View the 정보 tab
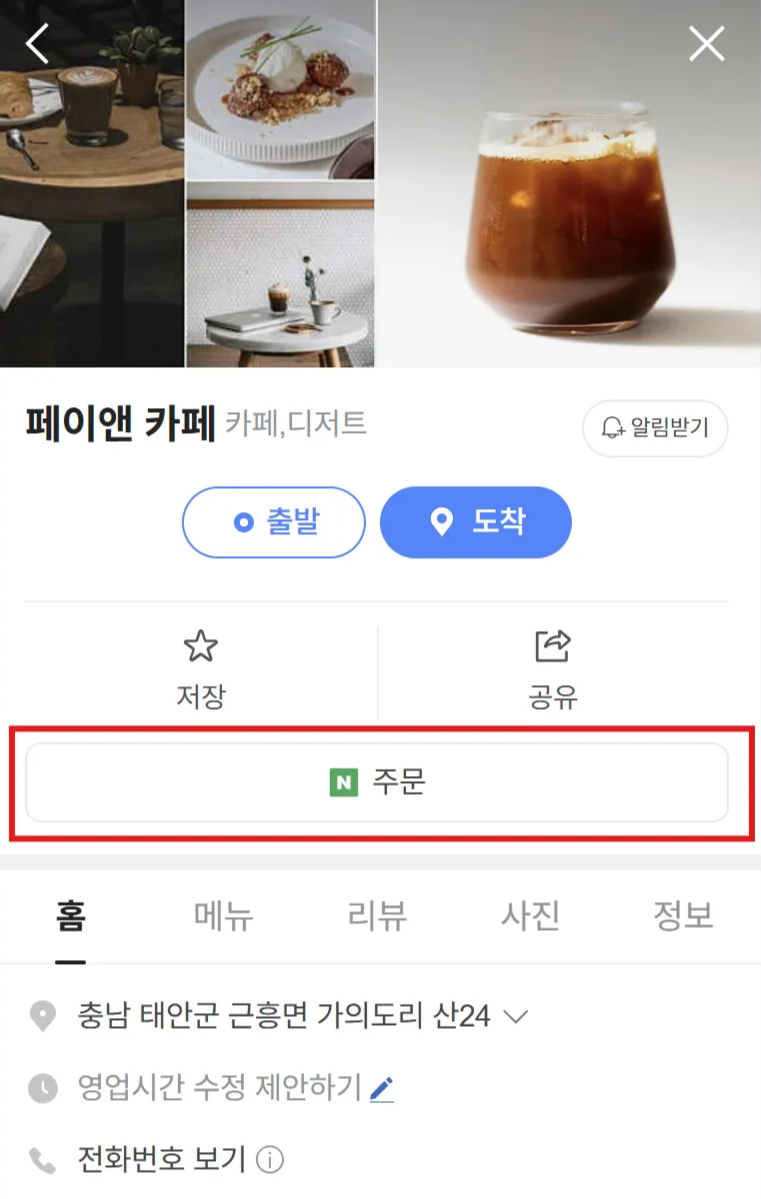 click(x=683, y=915)
